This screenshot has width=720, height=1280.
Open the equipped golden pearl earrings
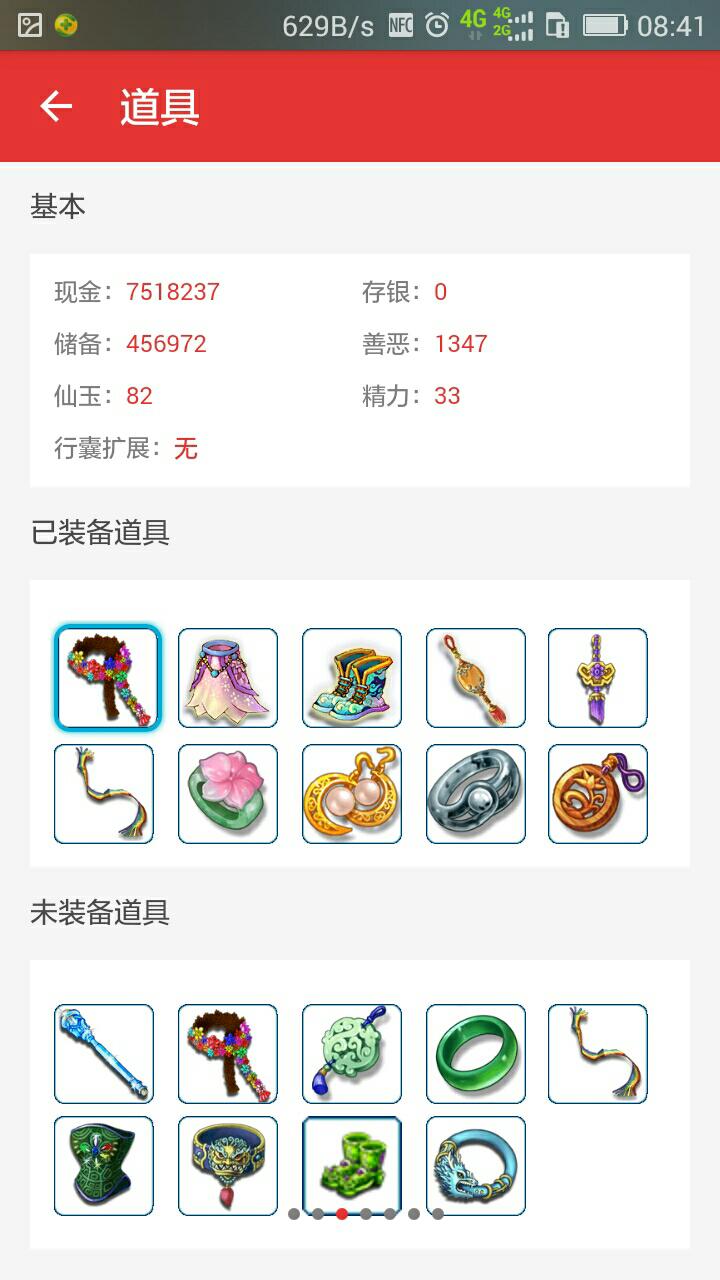coord(352,794)
